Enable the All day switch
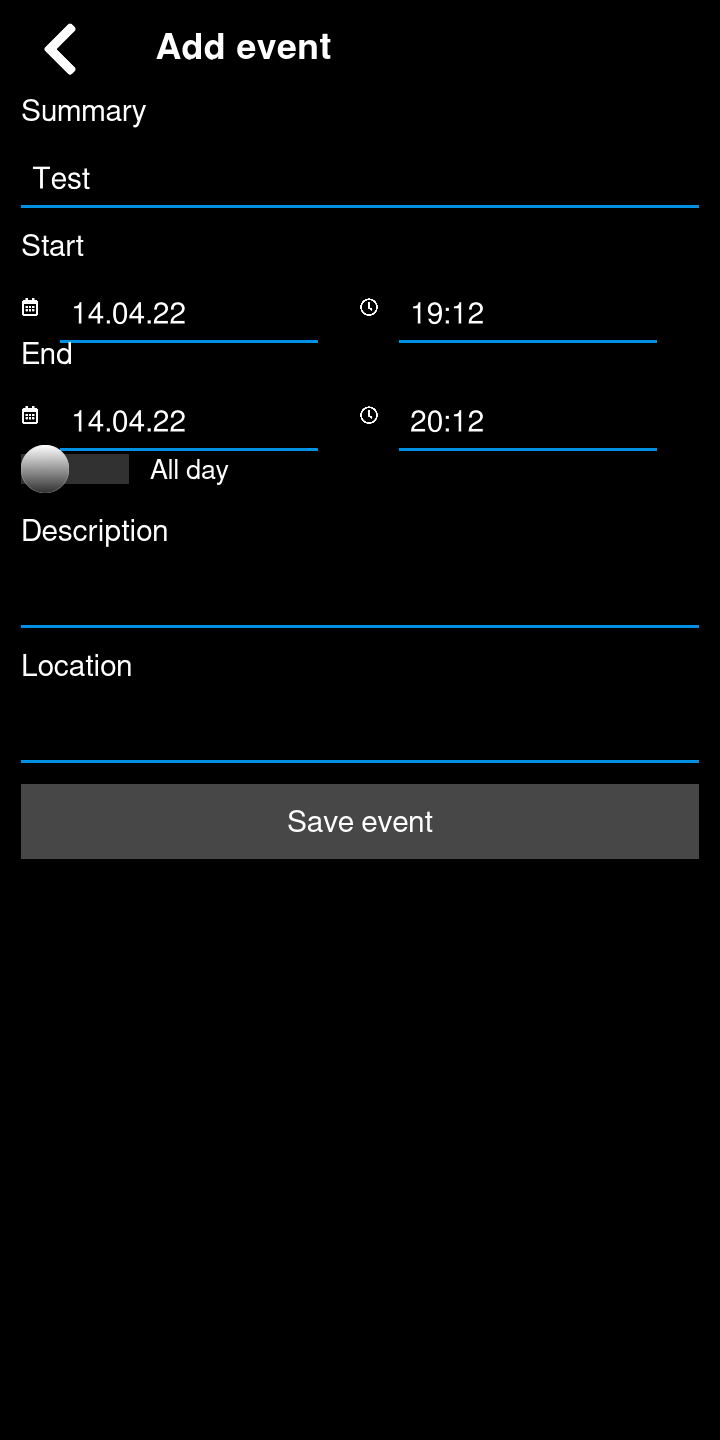Viewport: 720px width, 1440px height. [x=75, y=469]
